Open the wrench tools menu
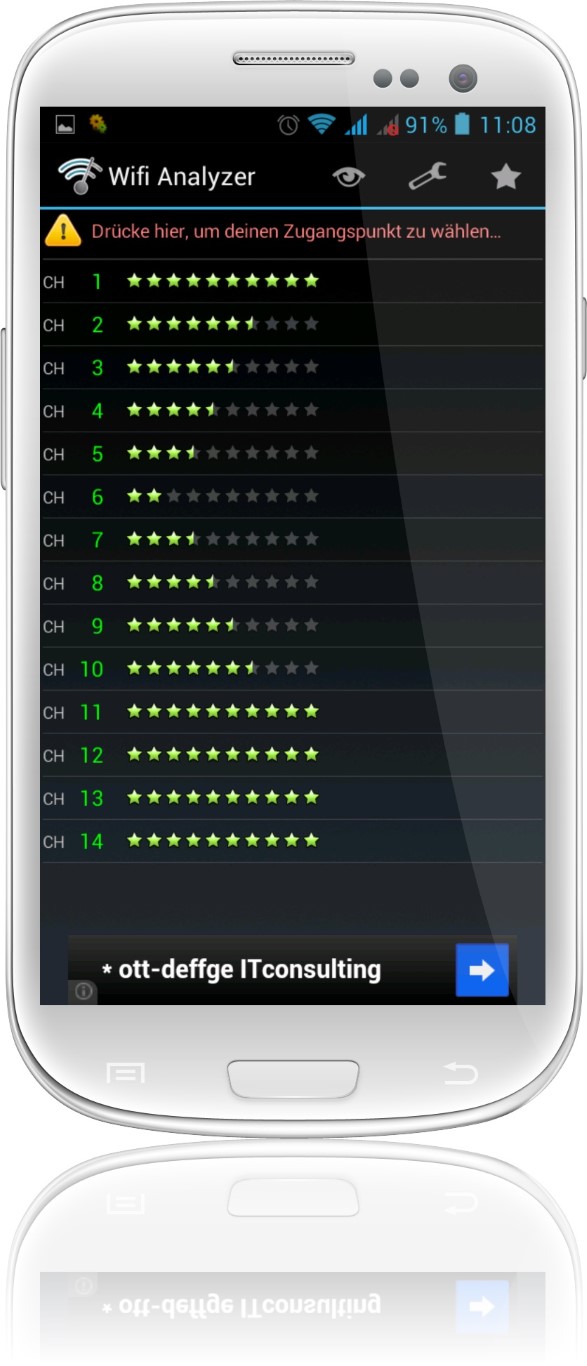The height and width of the screenshot is (1366, 587). pyautogui.click(x=428, y=177)
